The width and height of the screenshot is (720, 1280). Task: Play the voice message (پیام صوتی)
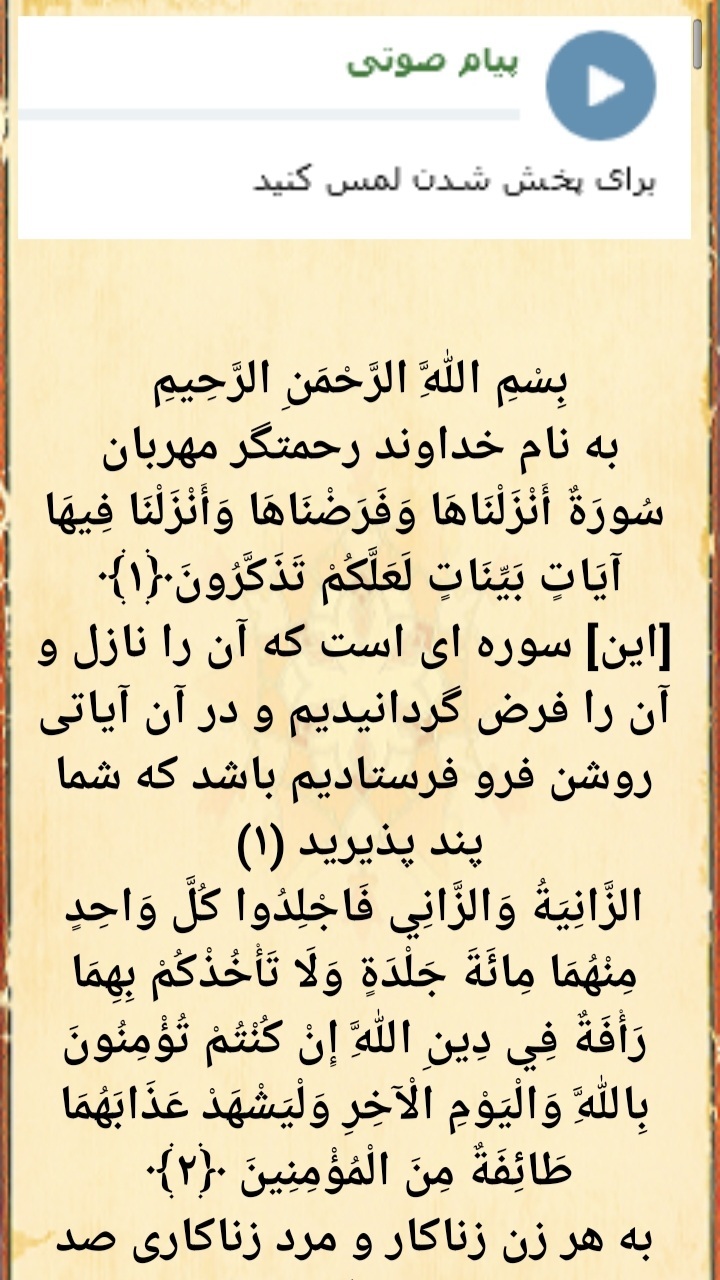tap(601, 86)
